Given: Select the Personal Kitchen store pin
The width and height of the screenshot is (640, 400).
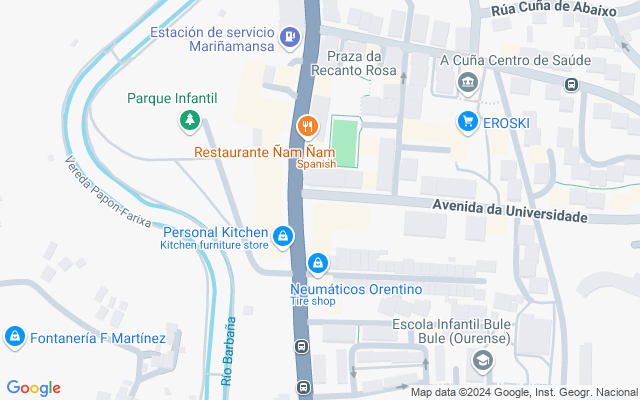Looking at the screenshot, I should point(283,236).
